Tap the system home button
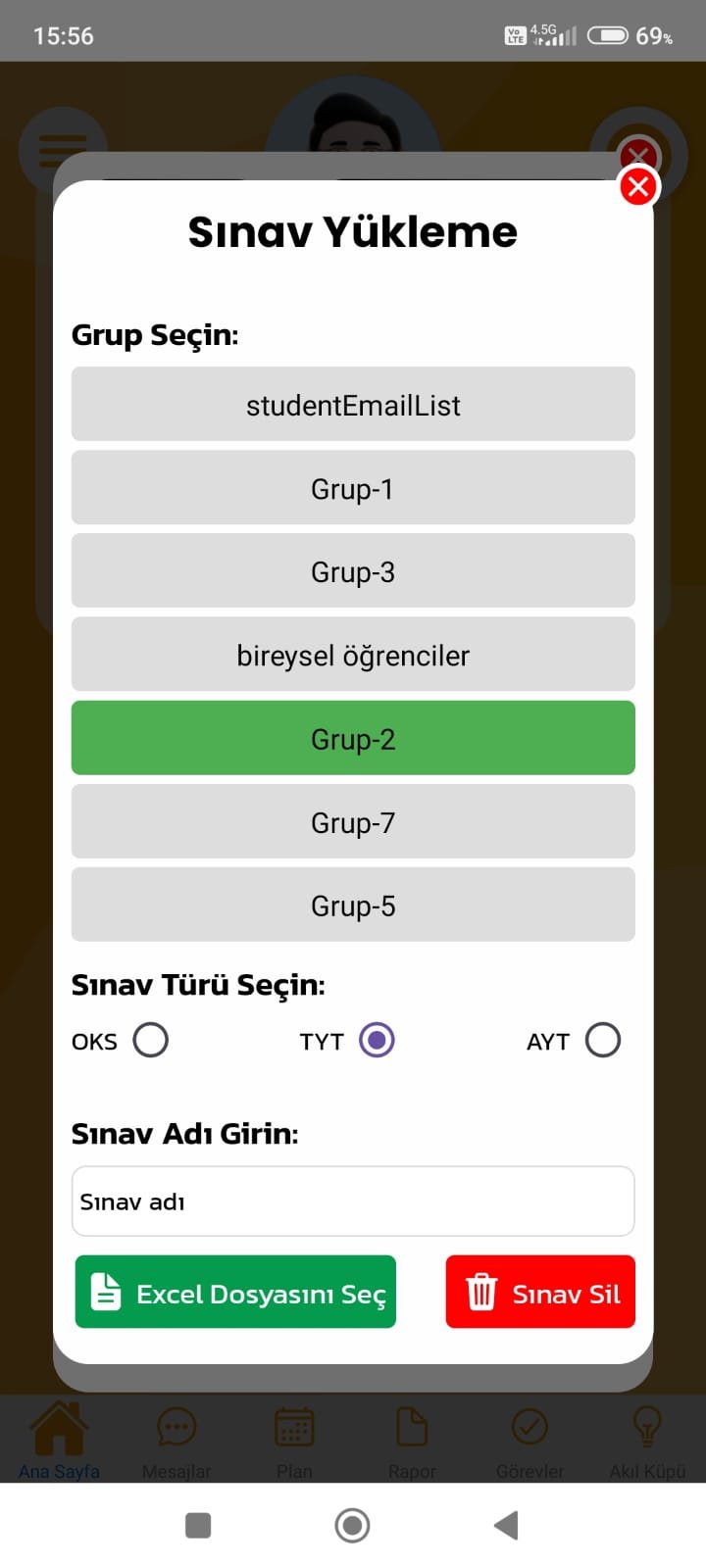This screenshot has height=1568, width=706. [x=353, y=1525]
